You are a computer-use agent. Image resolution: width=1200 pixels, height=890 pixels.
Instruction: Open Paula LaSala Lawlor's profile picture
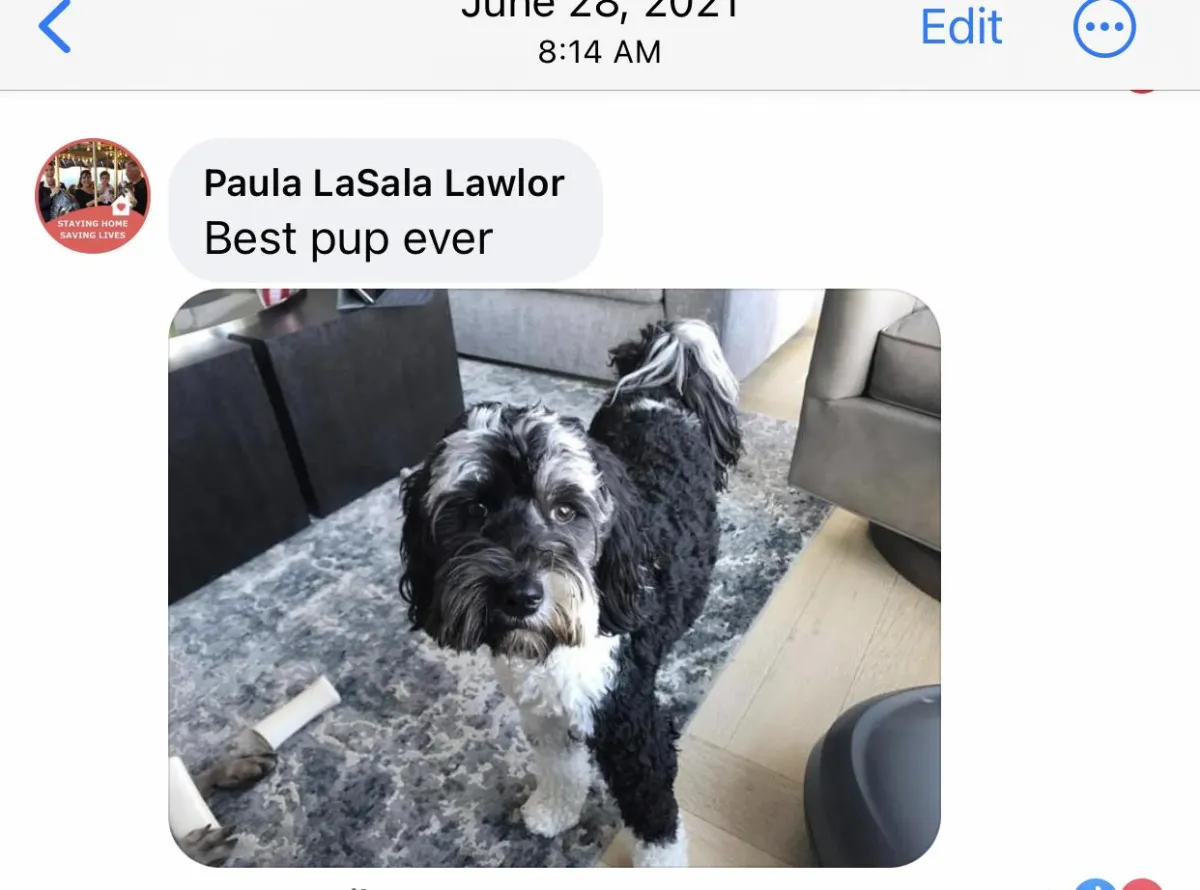(92, 196)
